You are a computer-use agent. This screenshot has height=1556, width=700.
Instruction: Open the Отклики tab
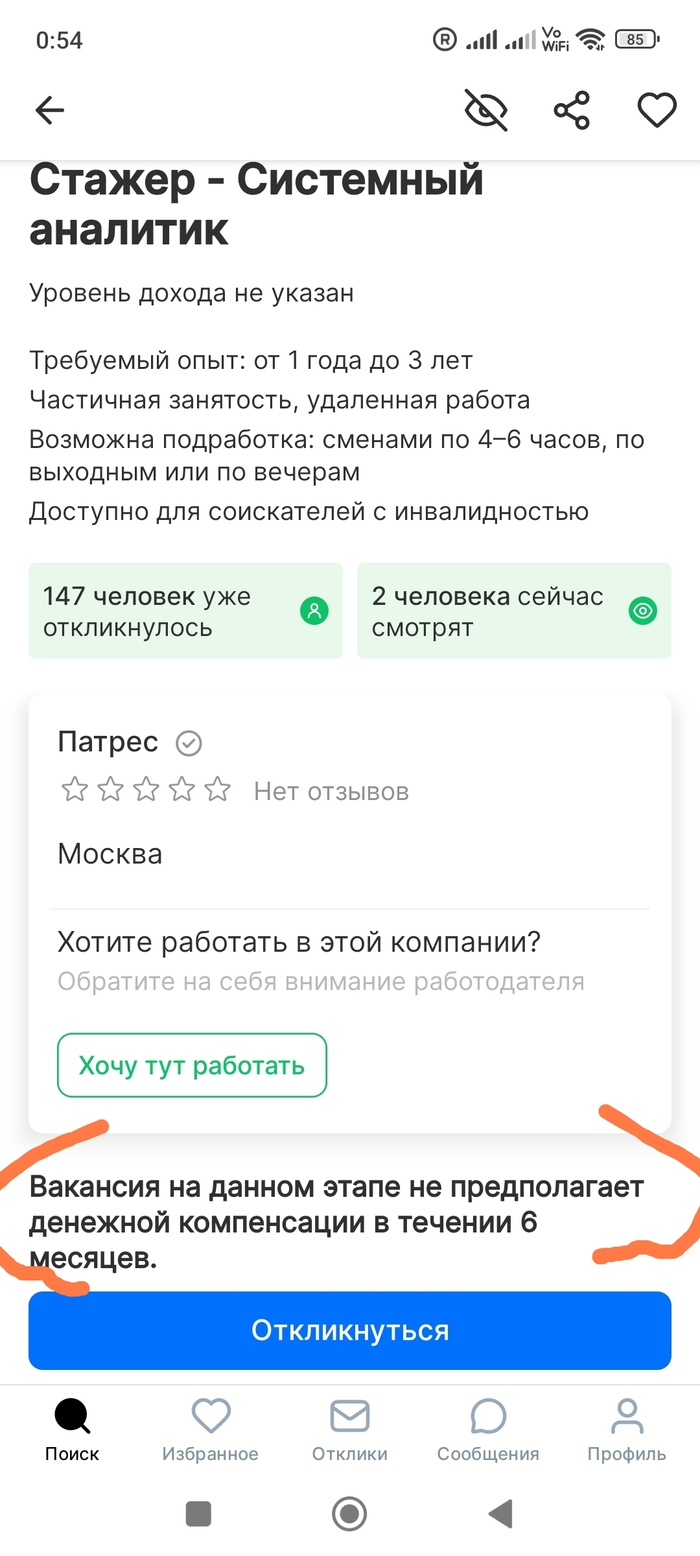[x=349, y=1430]
